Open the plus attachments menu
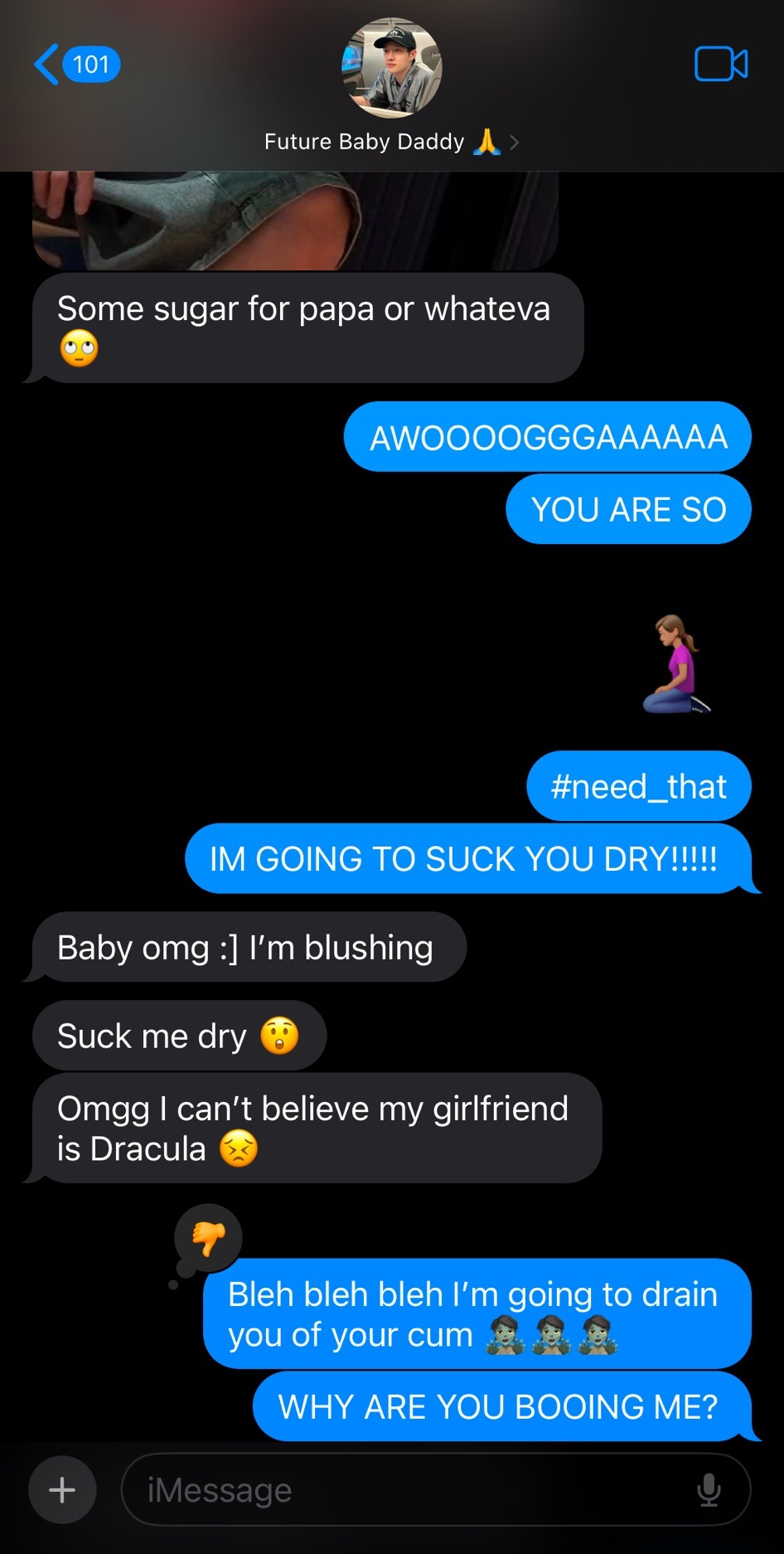The image size is (784, 1554). point(62,1490)
